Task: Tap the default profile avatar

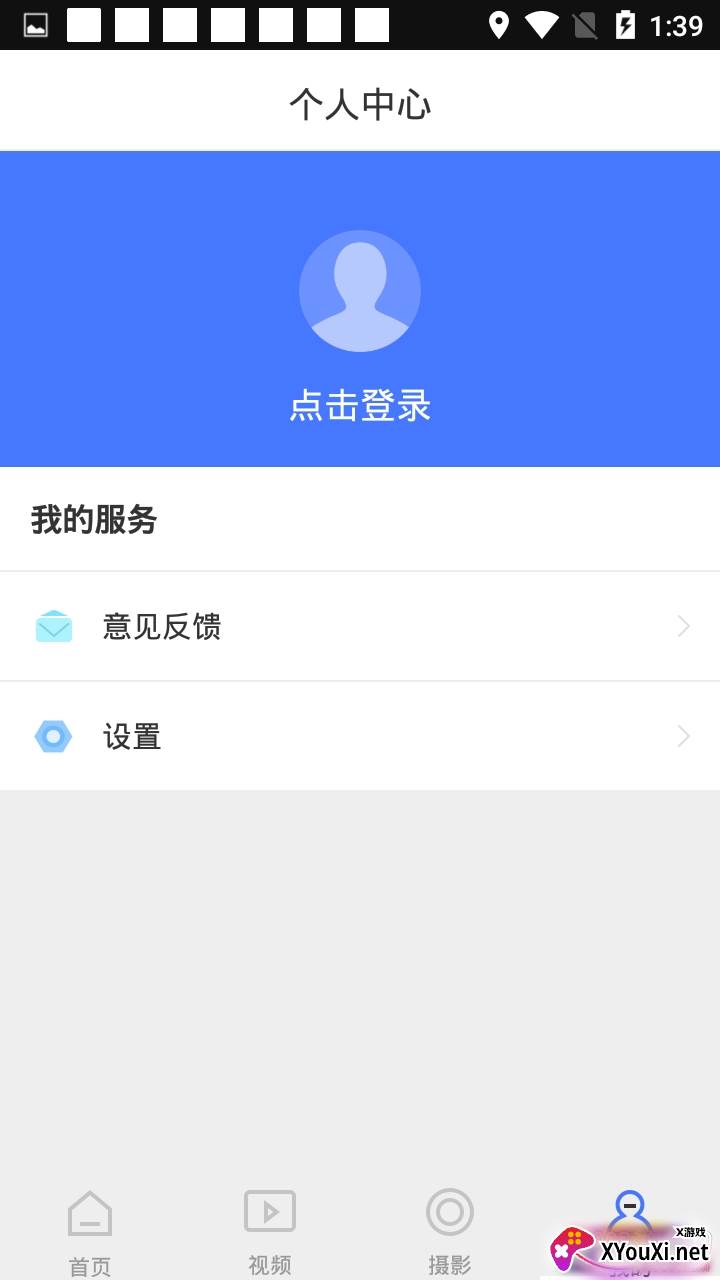Action: click(360, 291)
